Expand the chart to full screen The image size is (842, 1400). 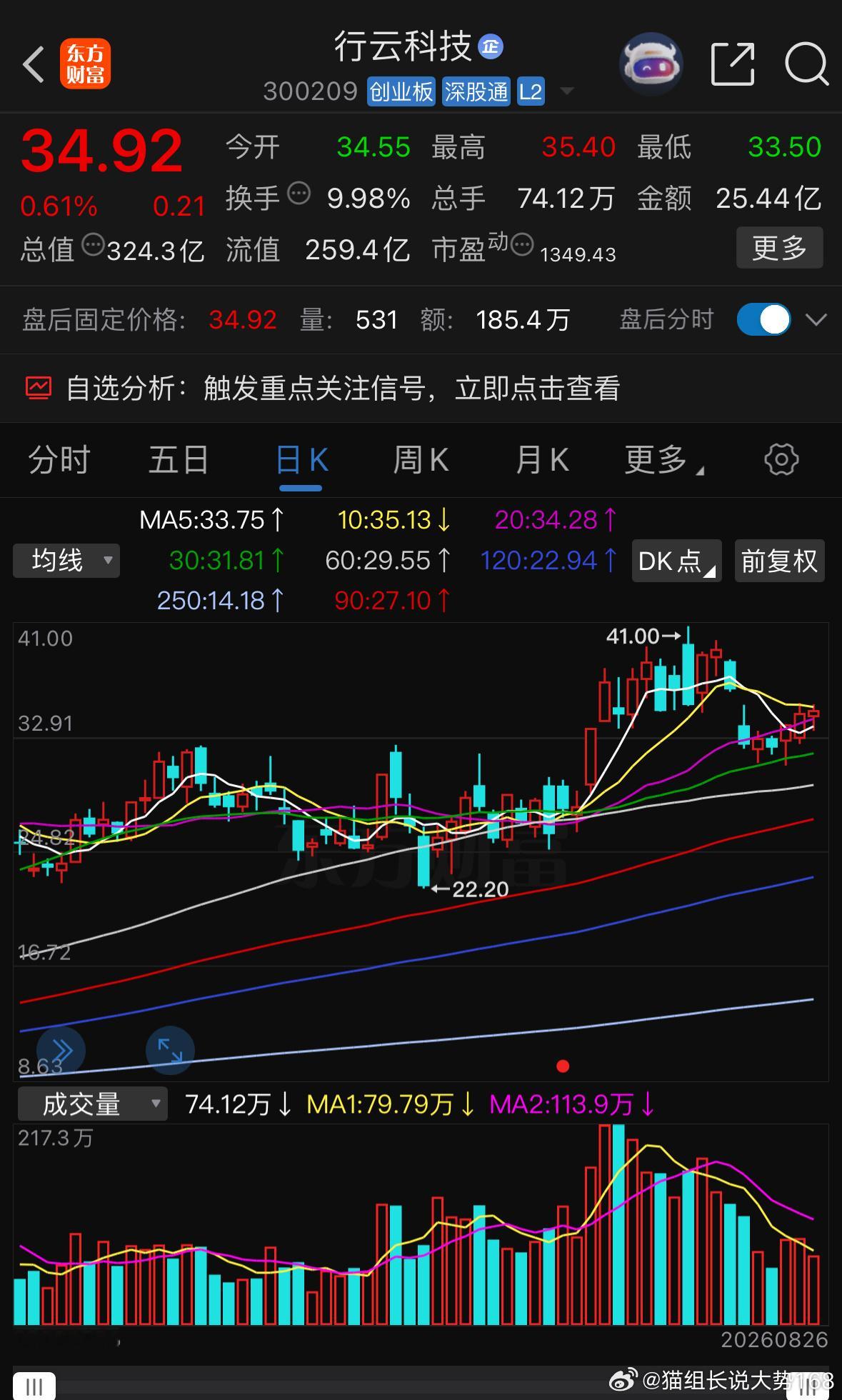[x=170, y=1051]
